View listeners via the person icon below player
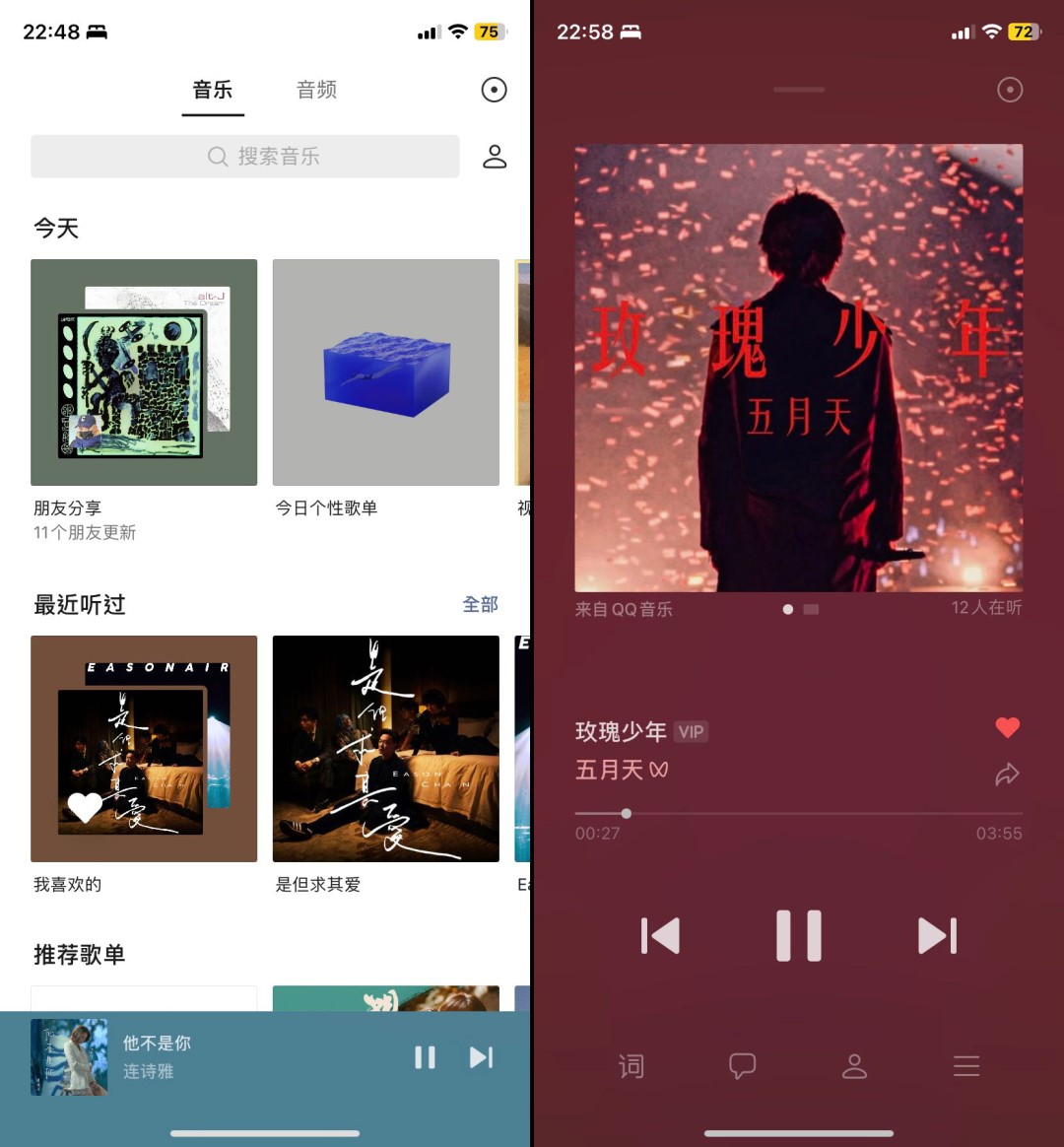The width and height of the screenshot is (1064, 1147). (x=854, y=1065)
